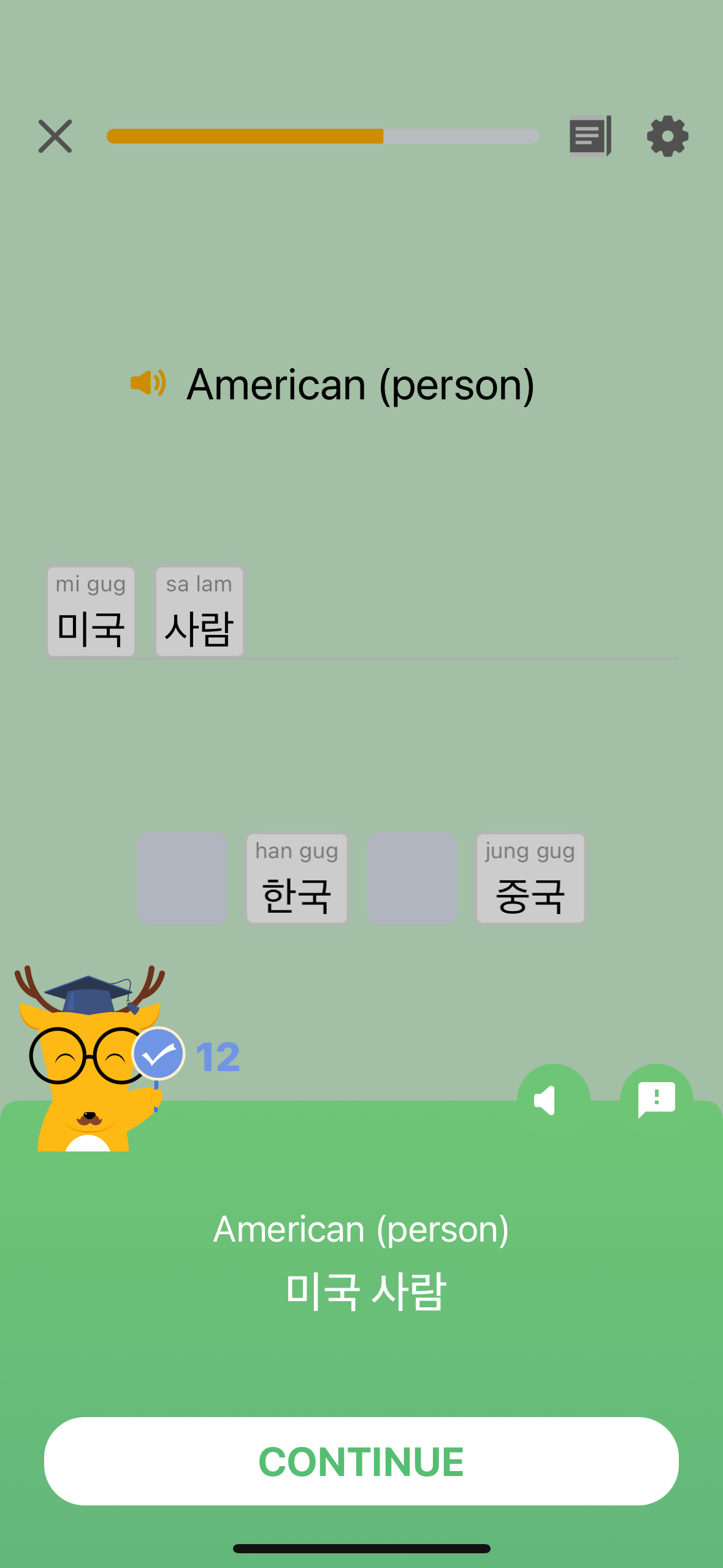Play audio for American (person)
This screenshot has height=1568, width=723.
[x=148, y=383]
